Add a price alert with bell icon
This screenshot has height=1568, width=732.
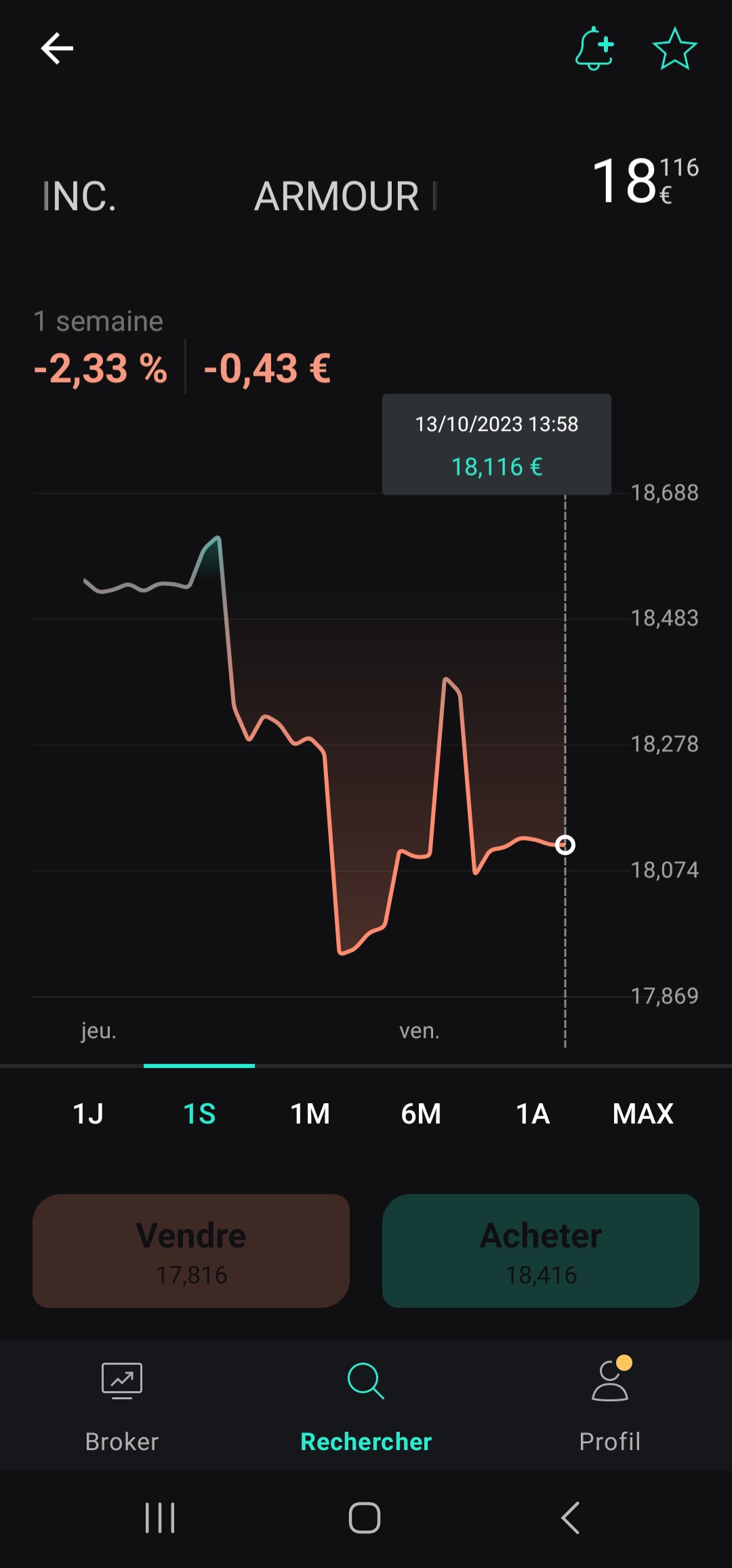(594, 48)
